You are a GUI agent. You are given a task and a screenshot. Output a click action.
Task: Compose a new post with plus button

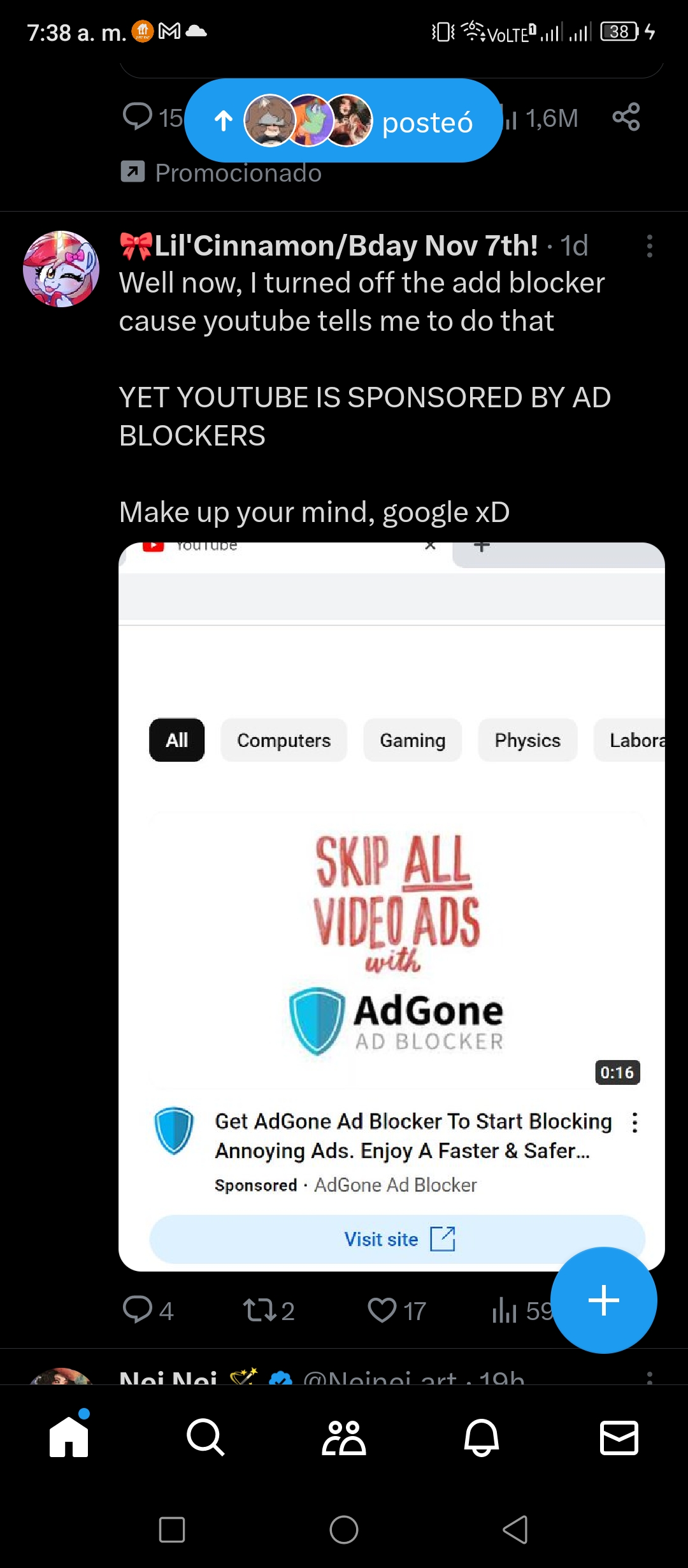pyautogui.click(x=603, y=1300)
